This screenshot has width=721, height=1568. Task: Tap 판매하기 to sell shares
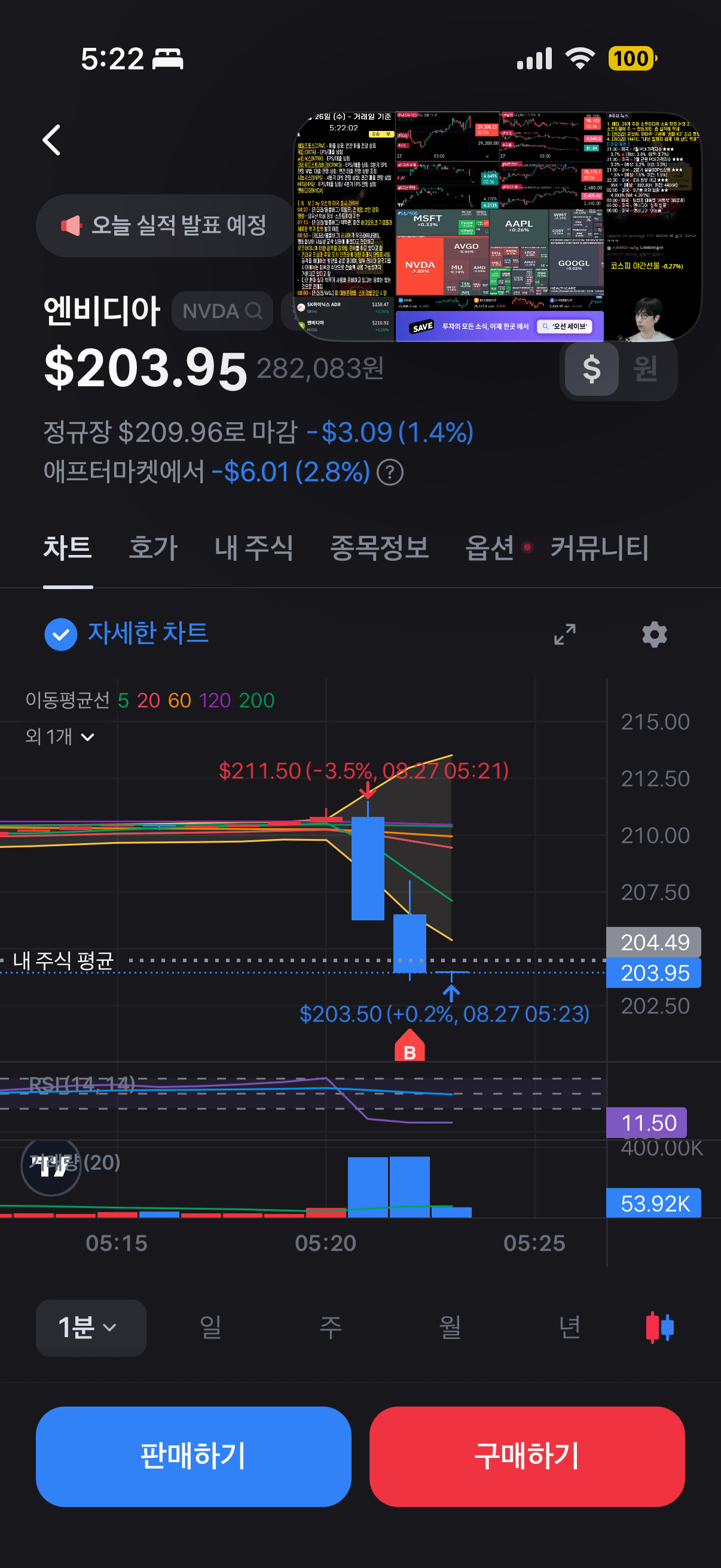point(194,1457)
